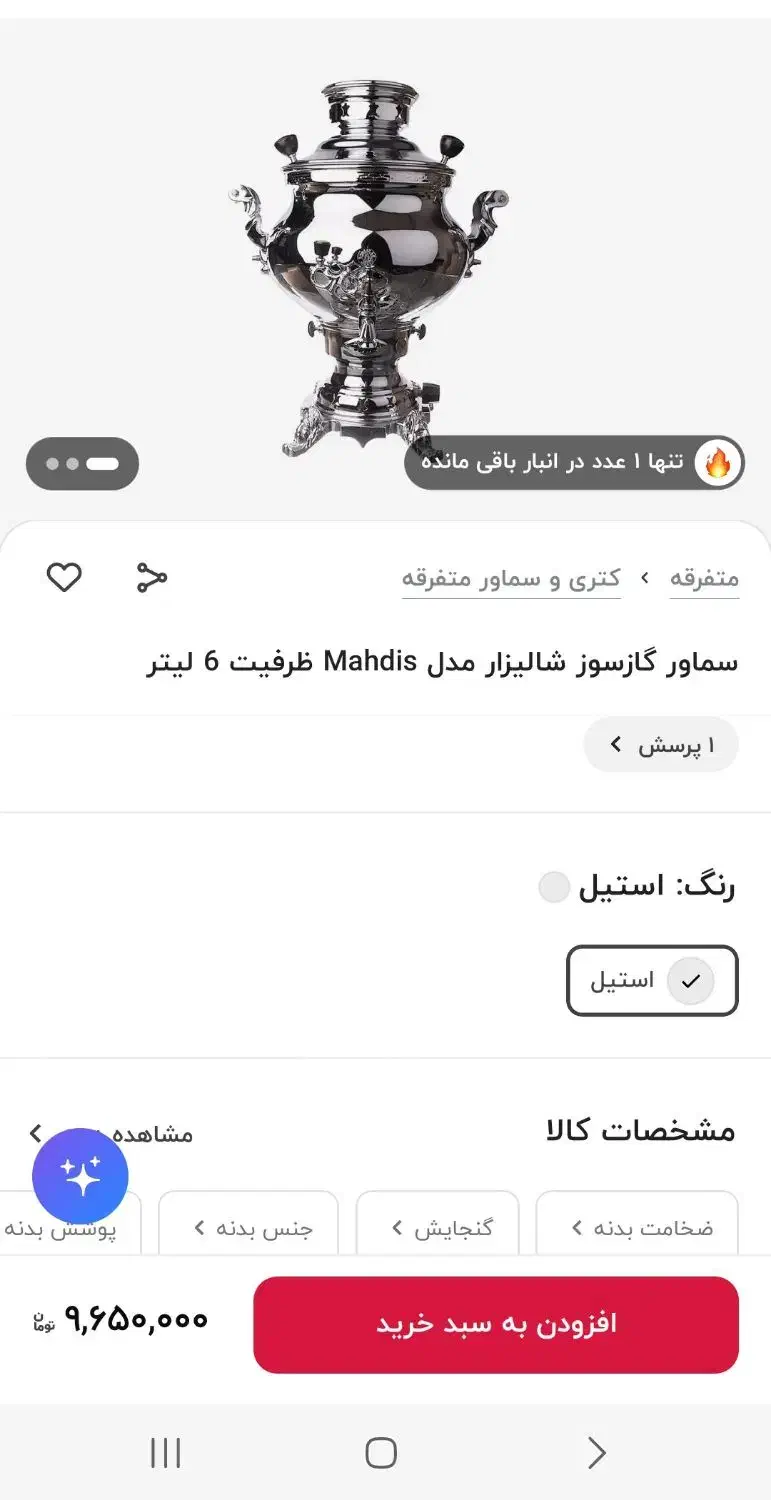The width and height of the screenshot is (771, 1500).
Task: Tap the checkmark inside the استیل chip
Action: click(x=688, y=981)
